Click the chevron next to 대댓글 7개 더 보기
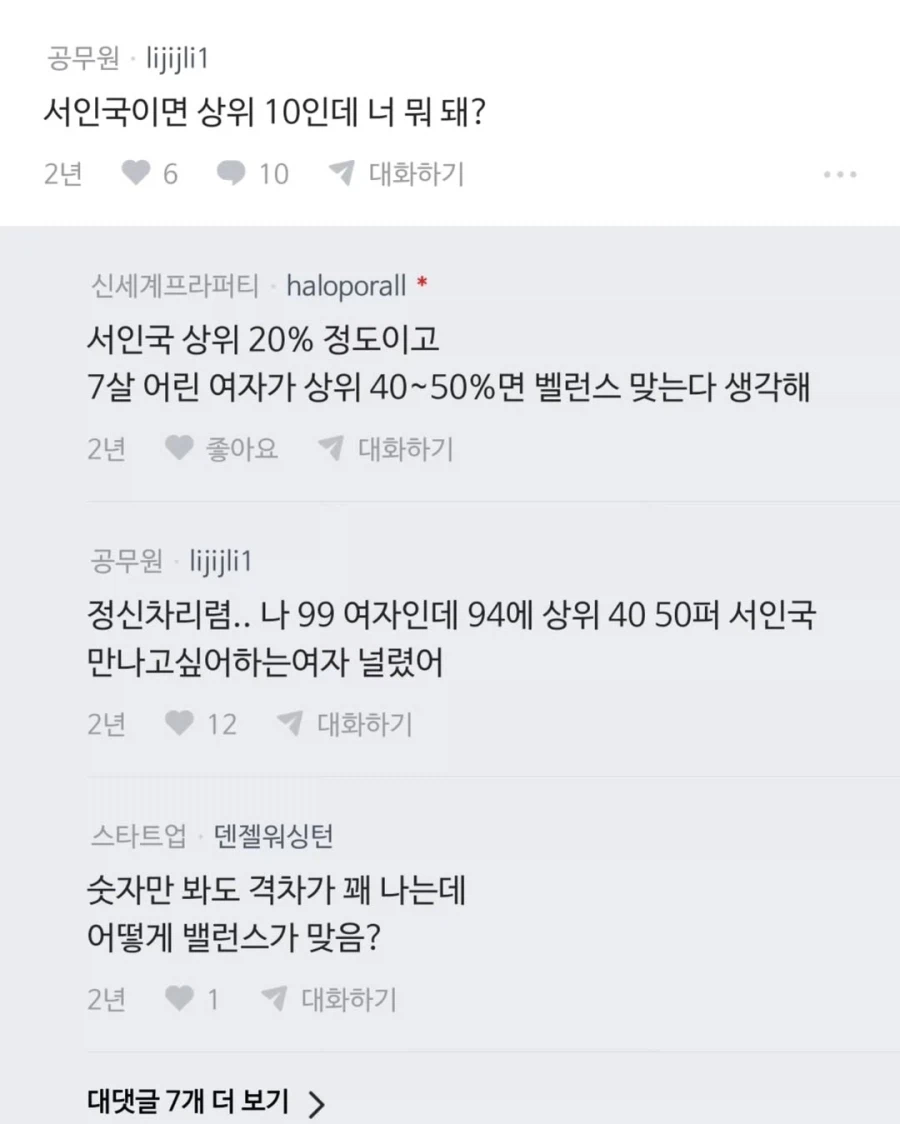 tap(318, 1103)
